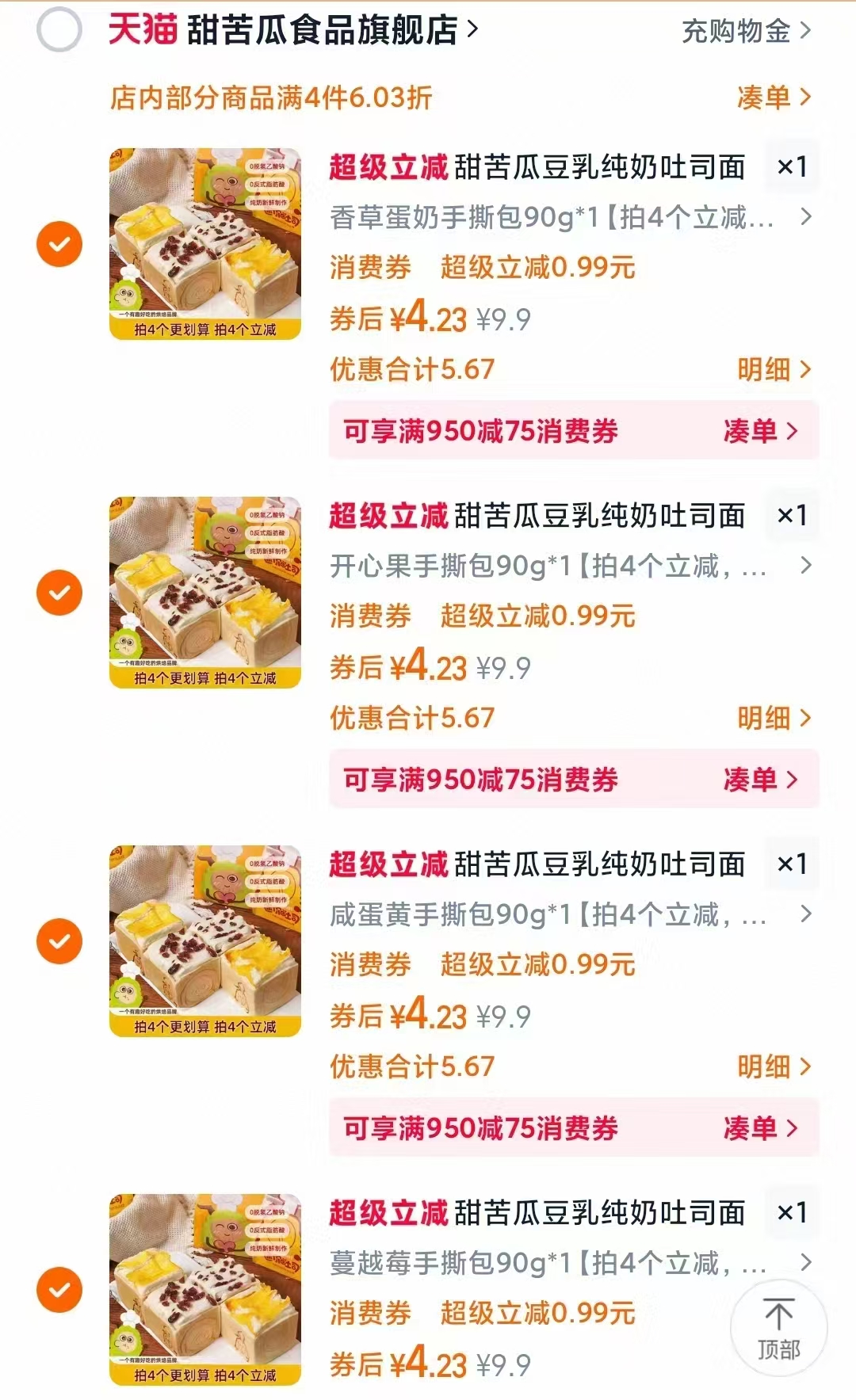Deselect the 香草蛋奶手撕包 item checkbox
Viewport: 856px width, 1400px height.
point(59,242)
